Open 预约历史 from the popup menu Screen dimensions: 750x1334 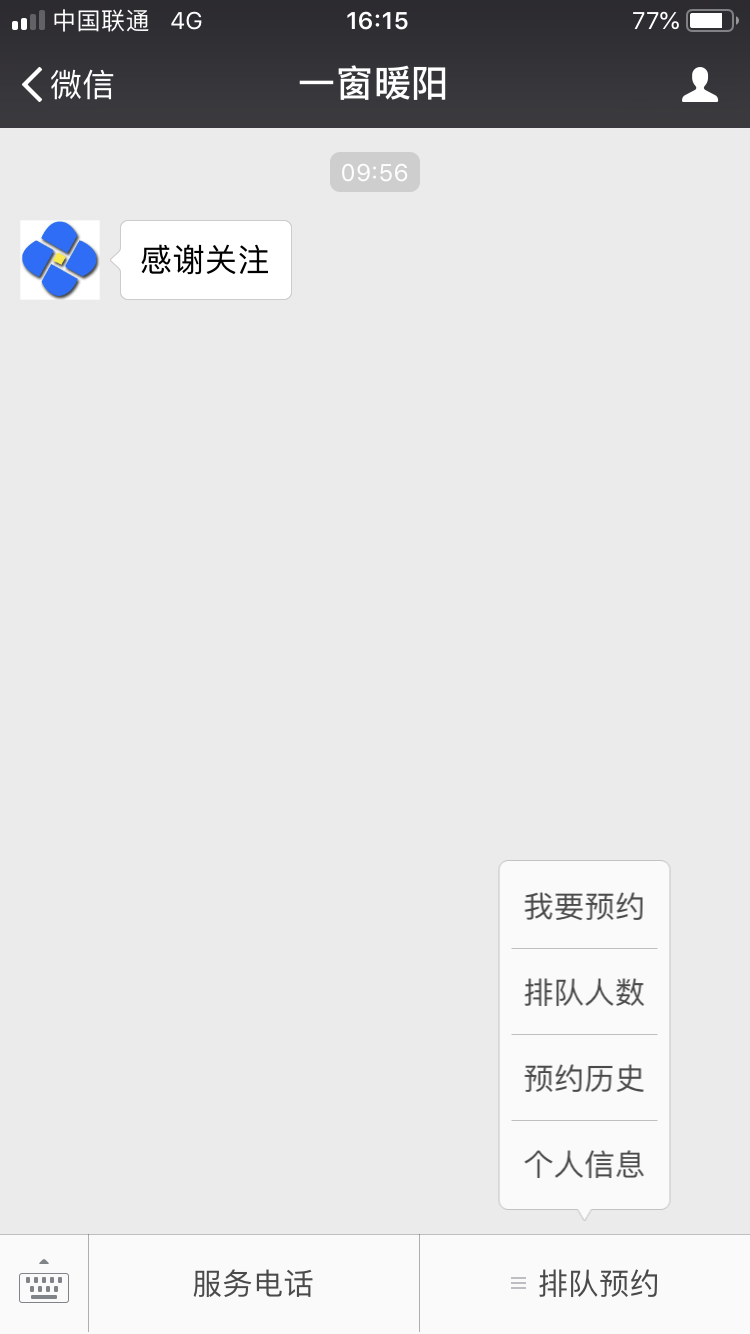point(584,1078)
